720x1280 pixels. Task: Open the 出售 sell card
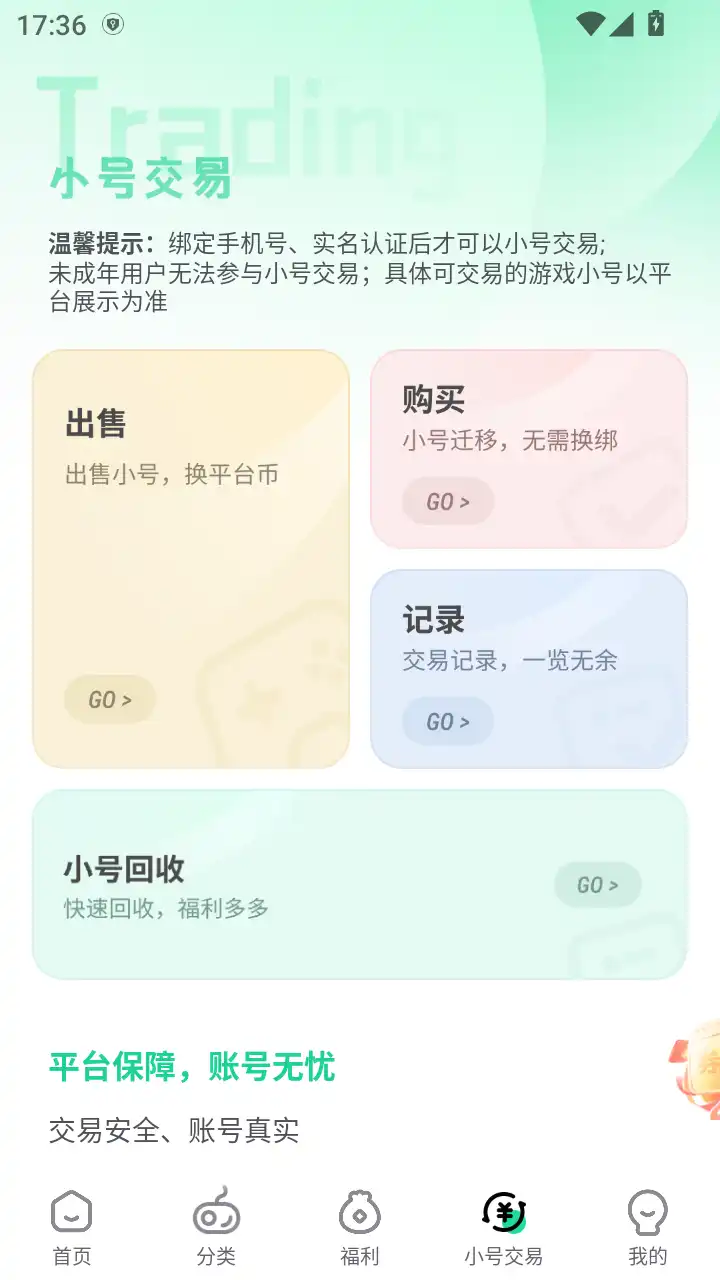tap(190, 557)
